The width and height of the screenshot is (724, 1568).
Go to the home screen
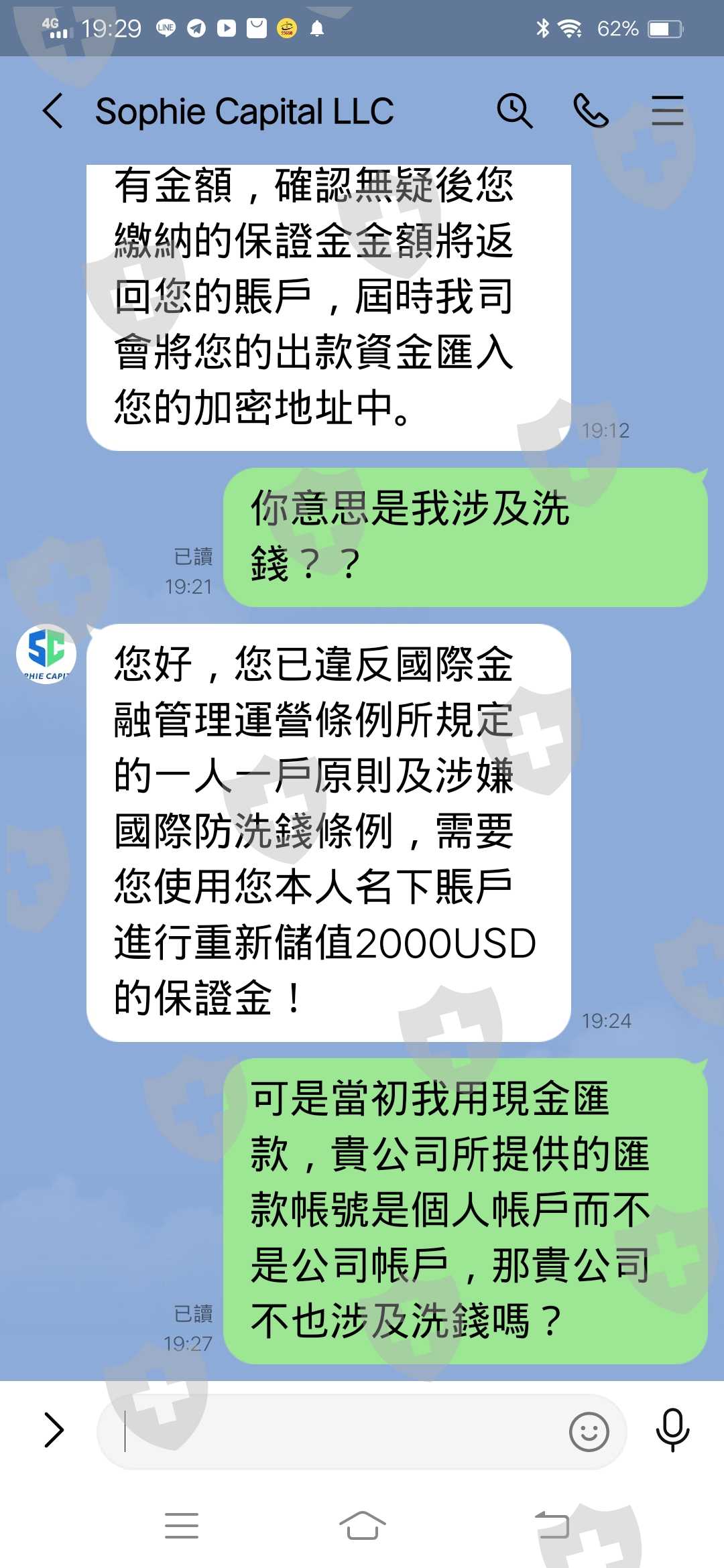362,1526
